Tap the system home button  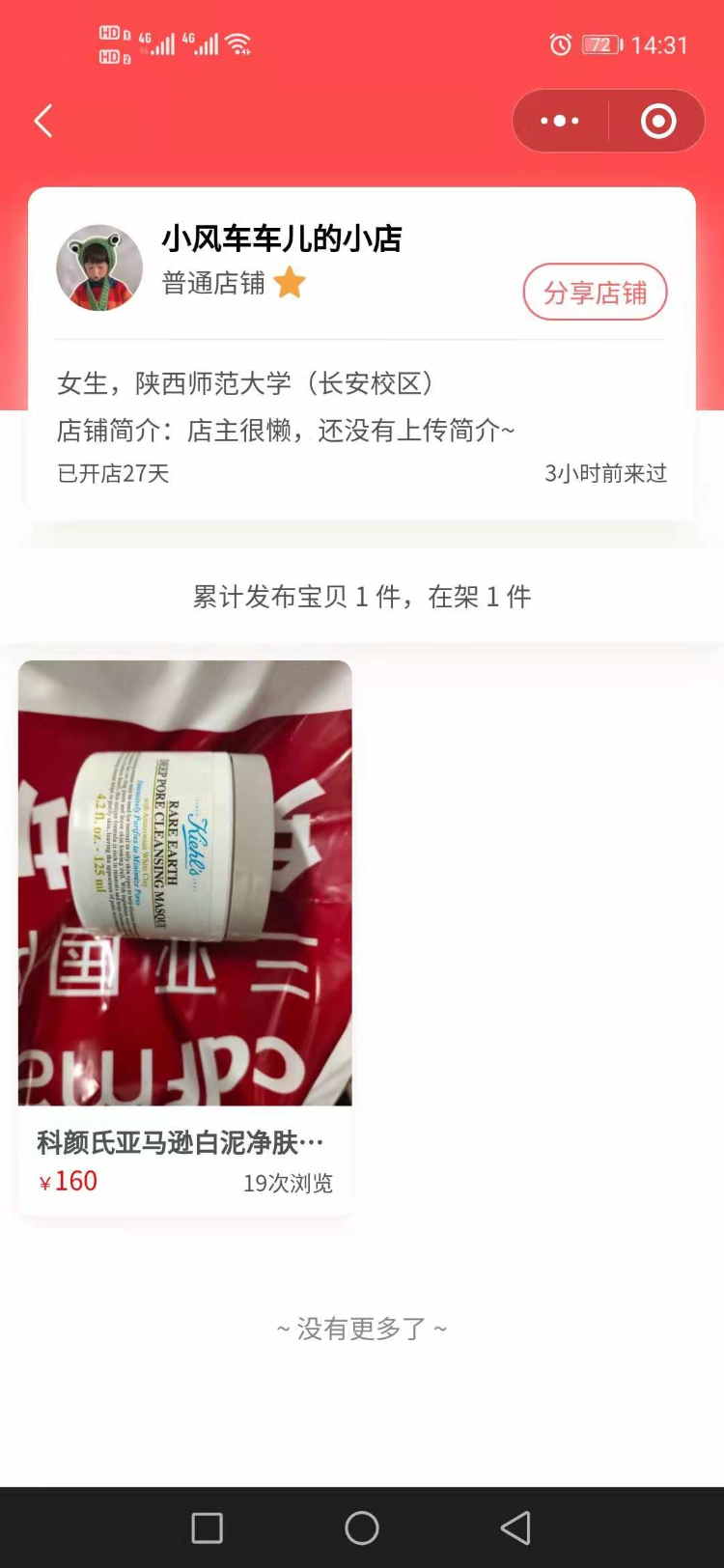(x=362, y=1527)
